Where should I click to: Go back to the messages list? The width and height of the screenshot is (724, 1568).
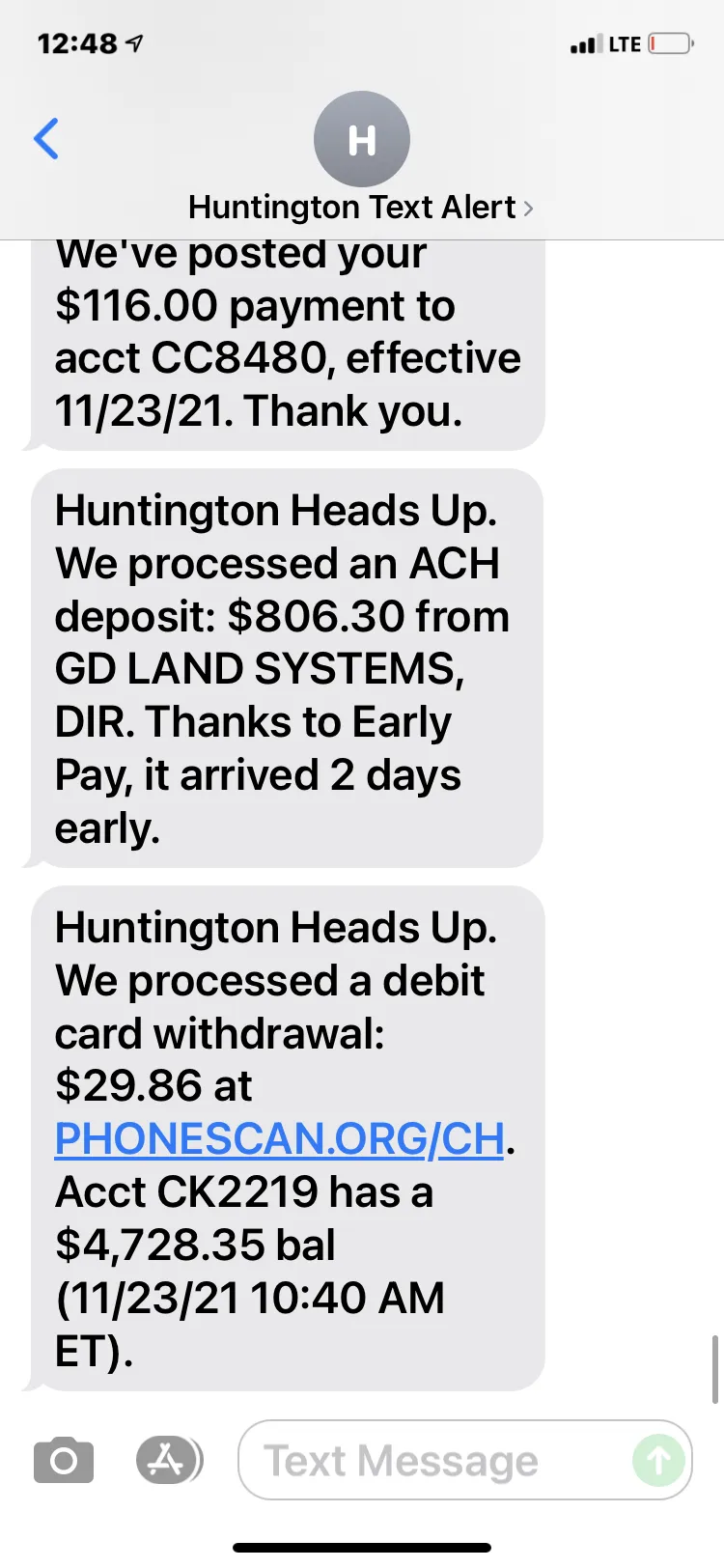[x=46, y=139]
